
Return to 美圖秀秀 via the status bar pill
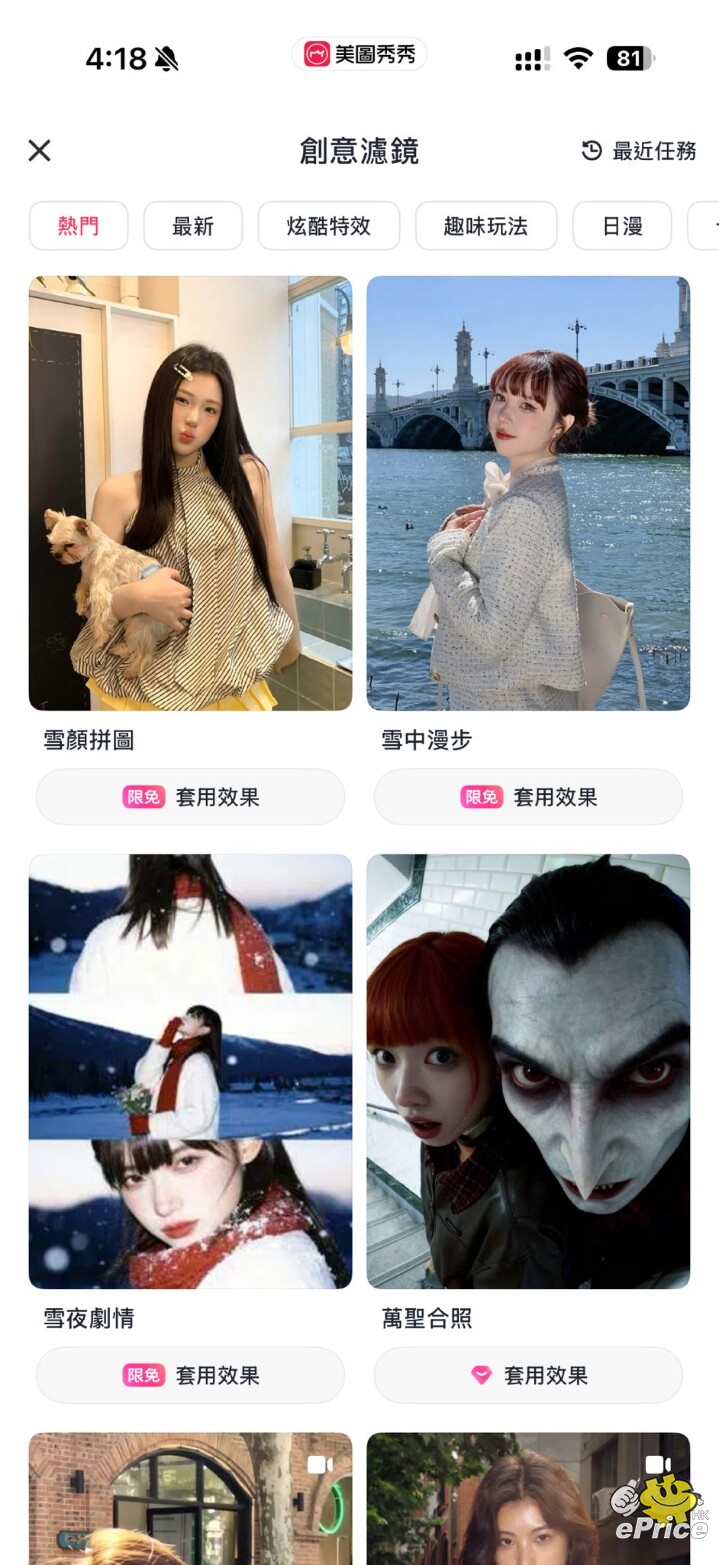pyautogui.click(x=359, y=55)
